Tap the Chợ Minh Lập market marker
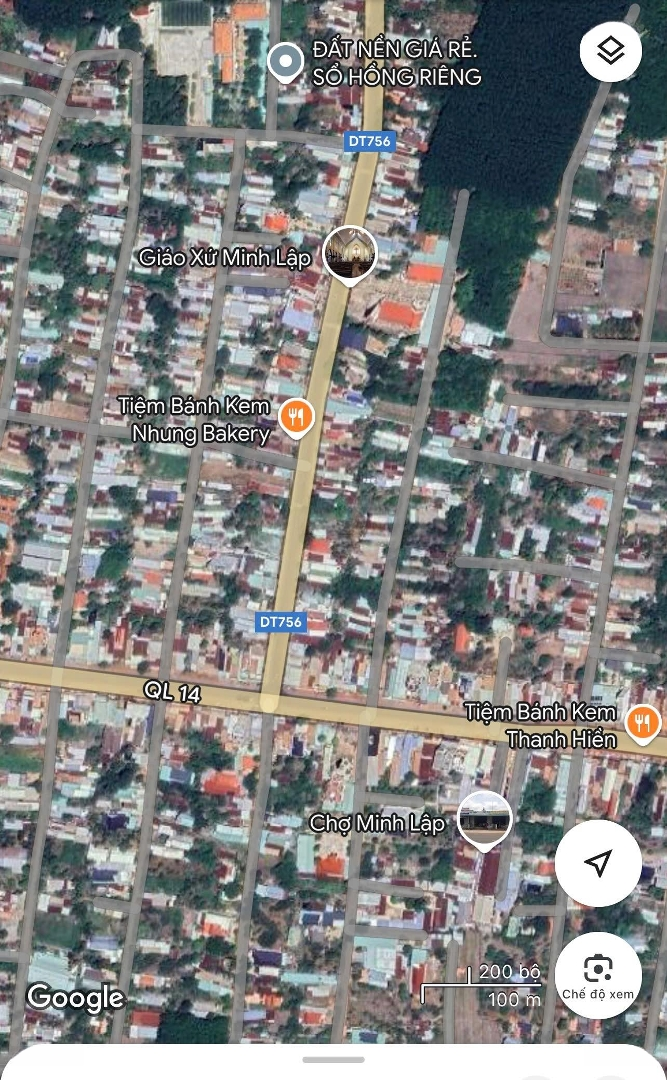This screenshot has height=1080, width=667. (484, 818)
